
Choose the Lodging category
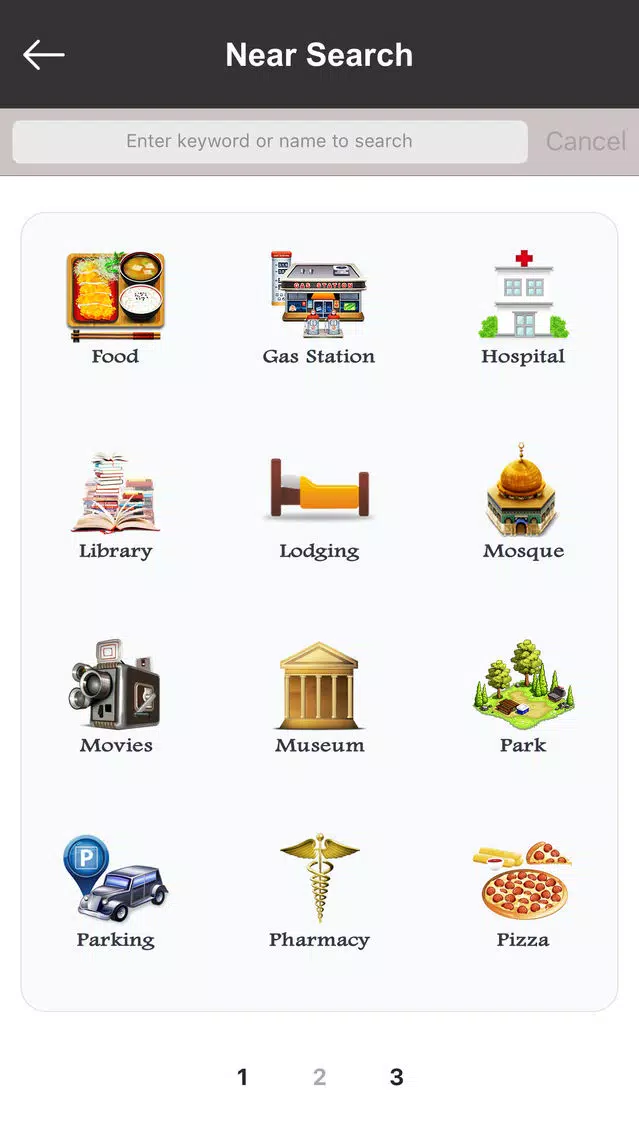[320, 506]
